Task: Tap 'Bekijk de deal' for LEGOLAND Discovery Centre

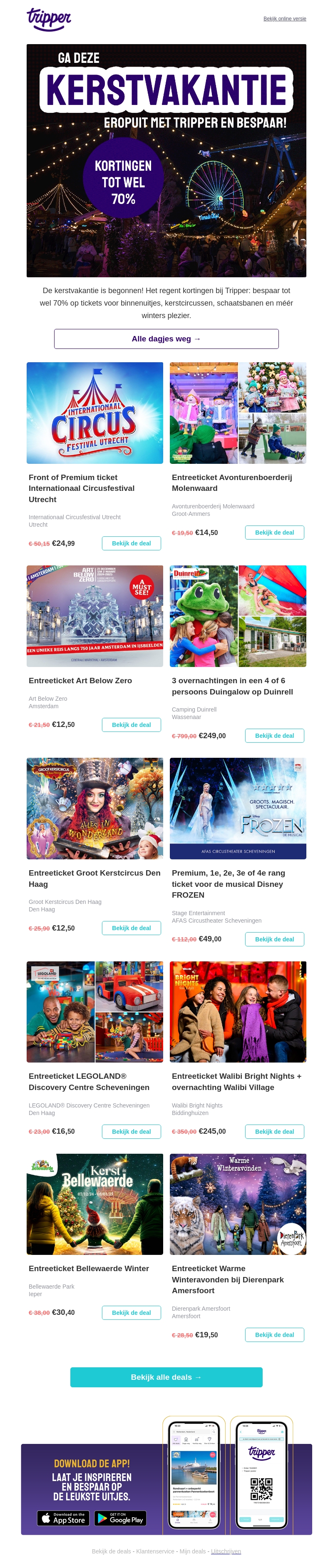Action: (x=131, y=1132)
